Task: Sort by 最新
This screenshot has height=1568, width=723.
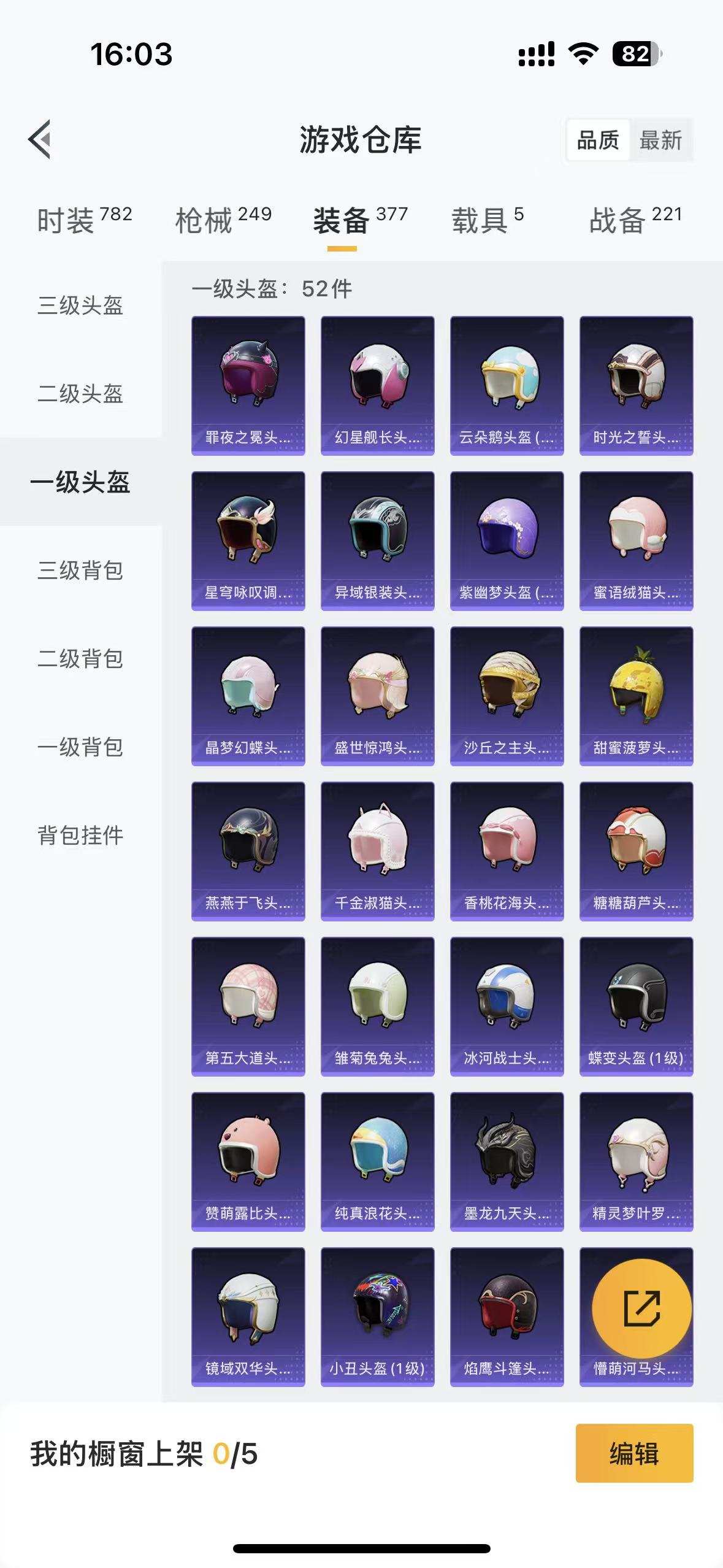Action: [660, 140]
